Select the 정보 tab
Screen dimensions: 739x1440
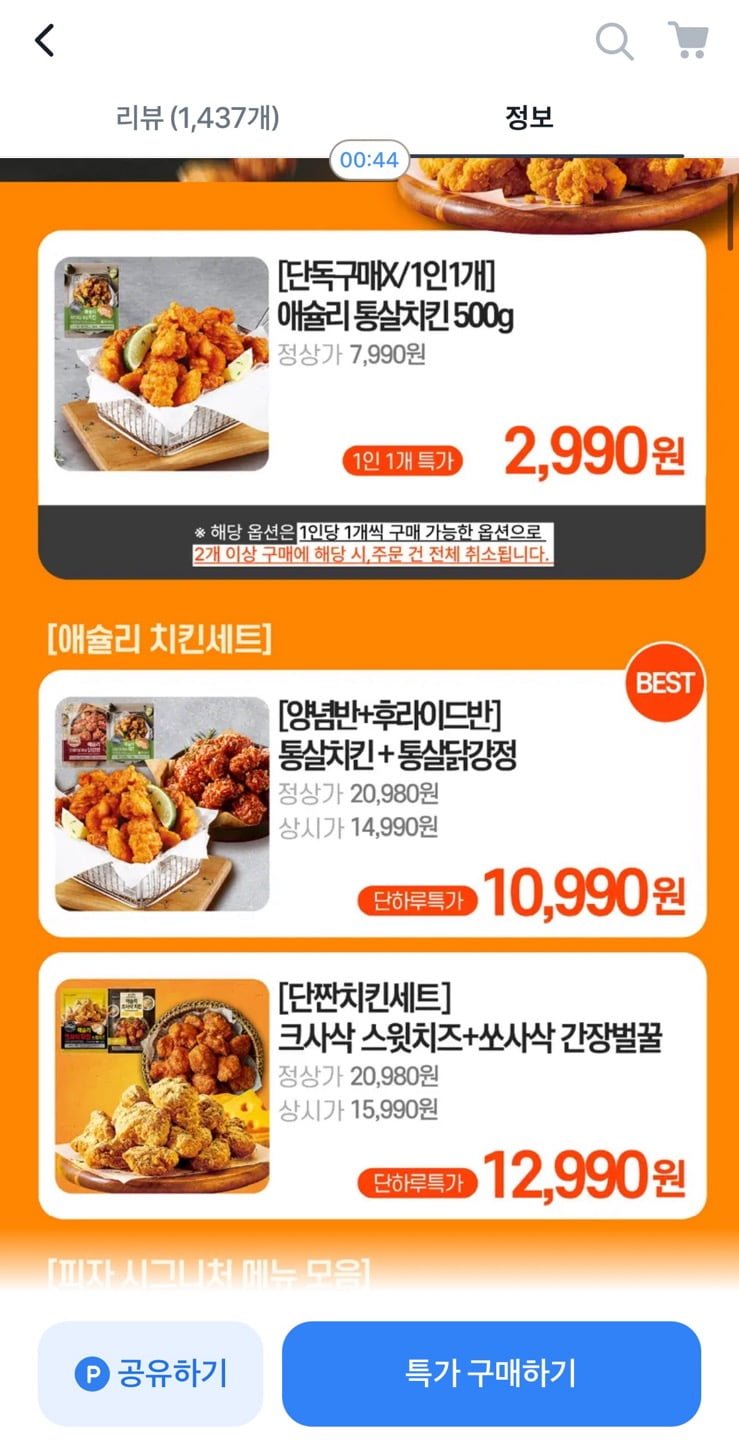click(529, 118)
